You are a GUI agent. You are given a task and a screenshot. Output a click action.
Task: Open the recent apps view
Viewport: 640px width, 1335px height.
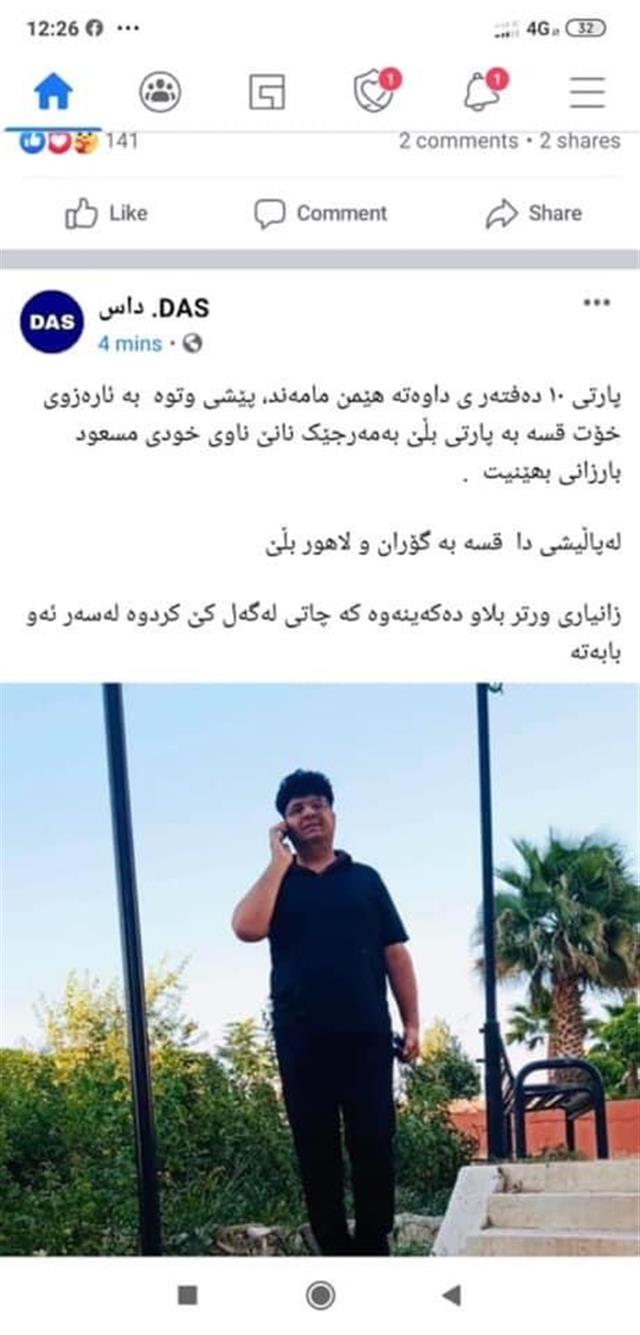coord(187,1295)
